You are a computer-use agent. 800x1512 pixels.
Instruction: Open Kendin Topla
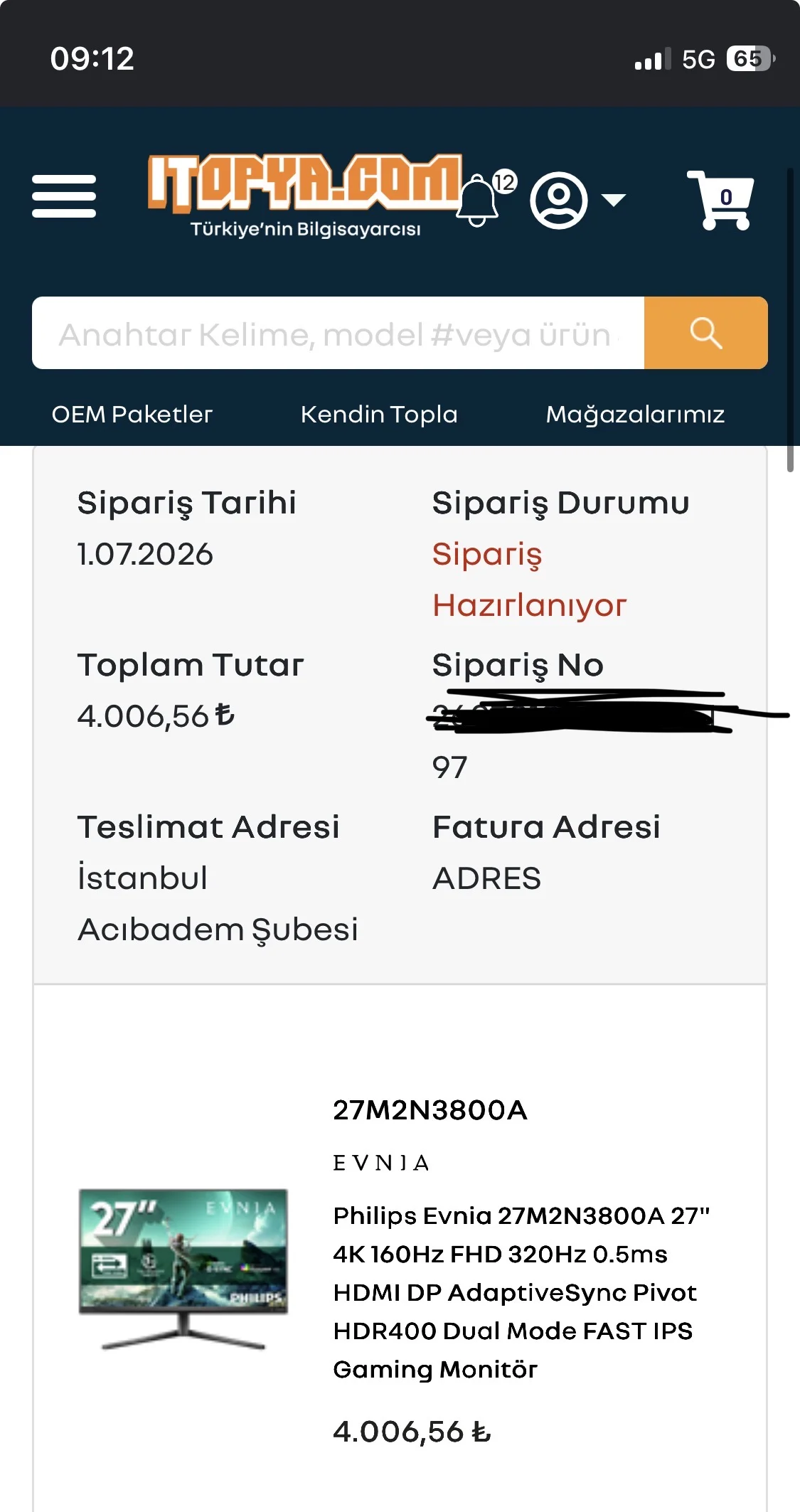[379, 414]
